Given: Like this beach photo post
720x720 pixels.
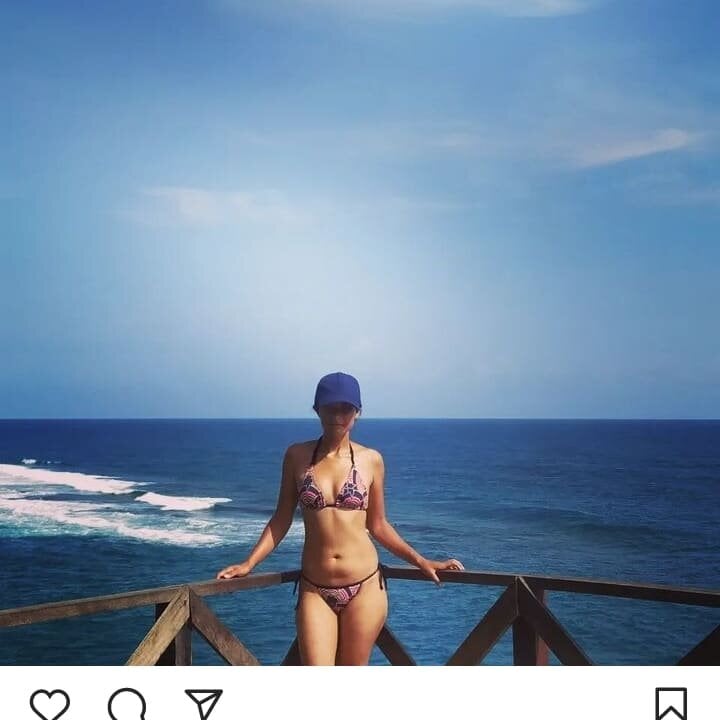Looking at the screenshot, I should pyautogui.click(x=49, y=704).
